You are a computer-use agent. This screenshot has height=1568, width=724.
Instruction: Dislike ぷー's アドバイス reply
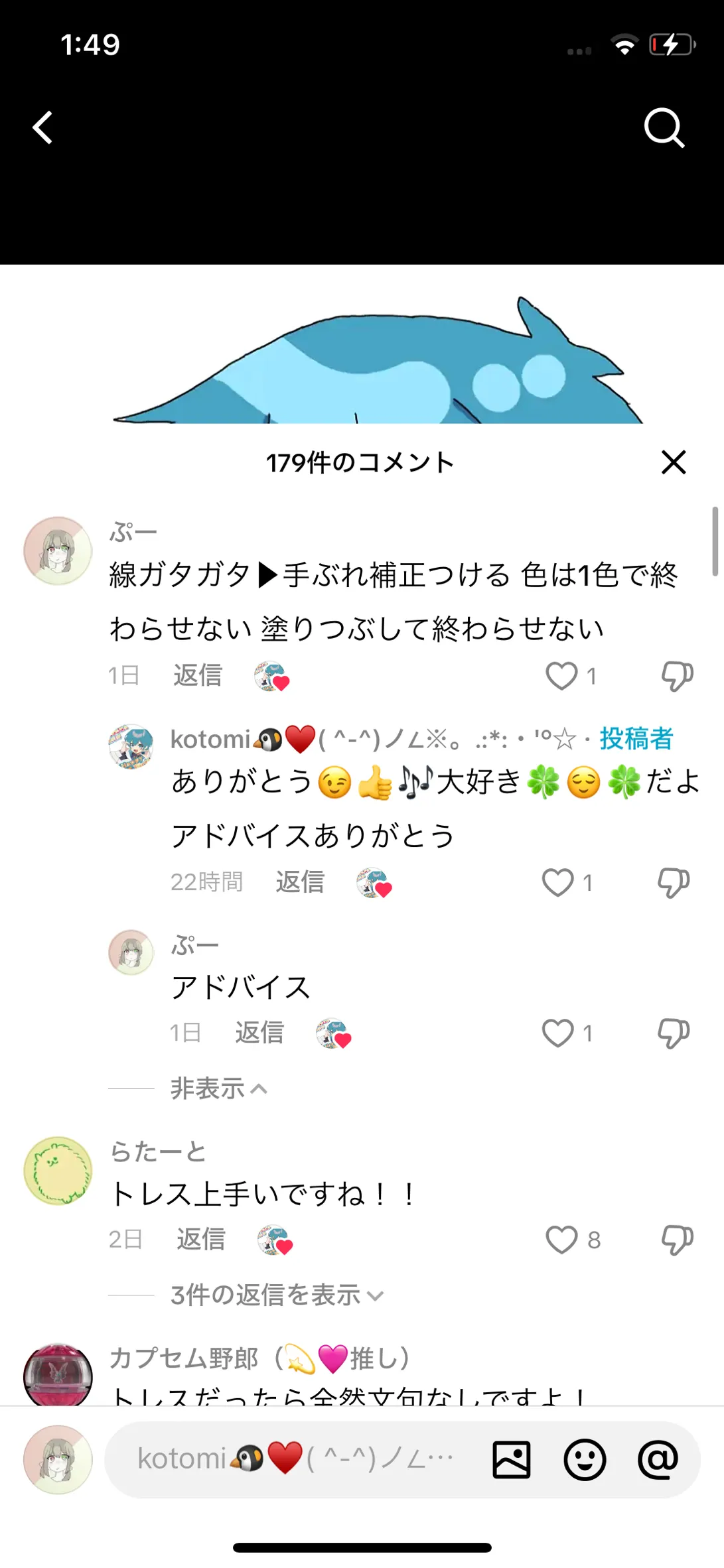(x=674, y=1033)
